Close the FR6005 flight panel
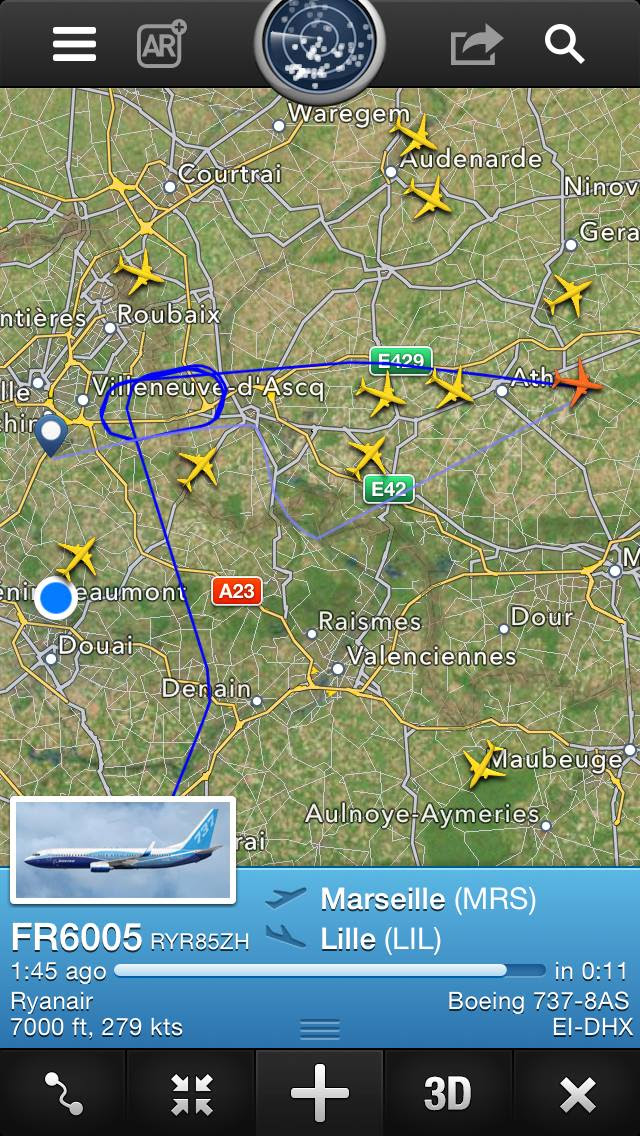Screen dimensions: 640x1136 pos(577,1093)
